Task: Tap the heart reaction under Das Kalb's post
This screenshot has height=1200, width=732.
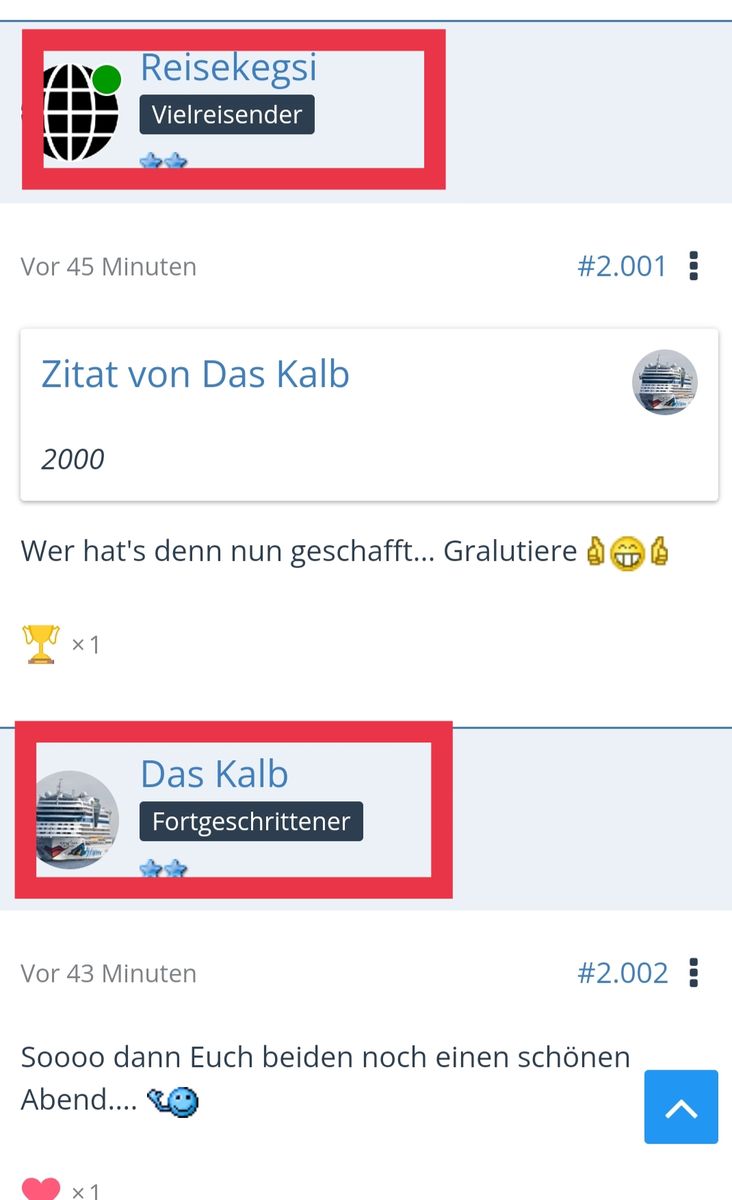Action: [x=41, y=1189]
